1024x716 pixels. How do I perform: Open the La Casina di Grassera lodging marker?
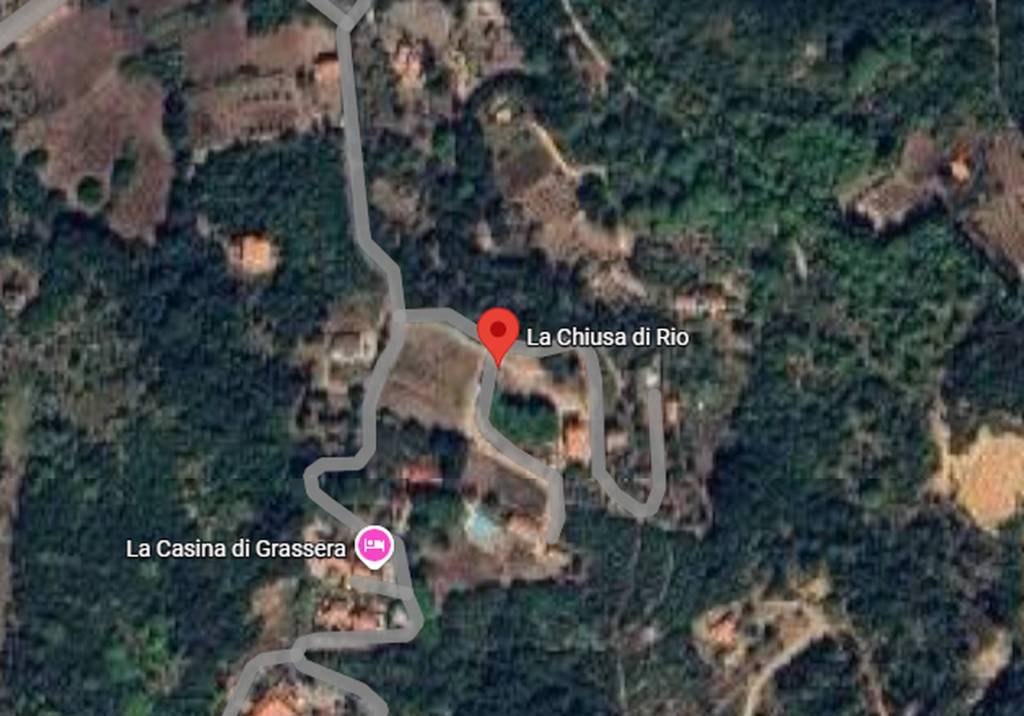pos(374,546)
